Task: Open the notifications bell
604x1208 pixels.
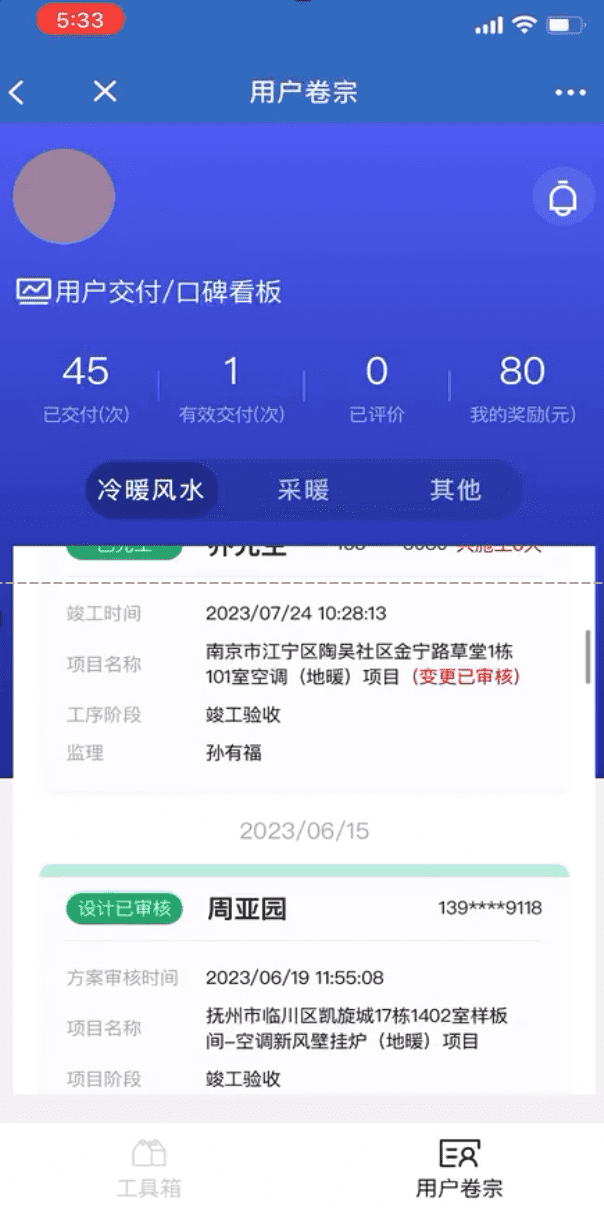Action: coord(563,197)
